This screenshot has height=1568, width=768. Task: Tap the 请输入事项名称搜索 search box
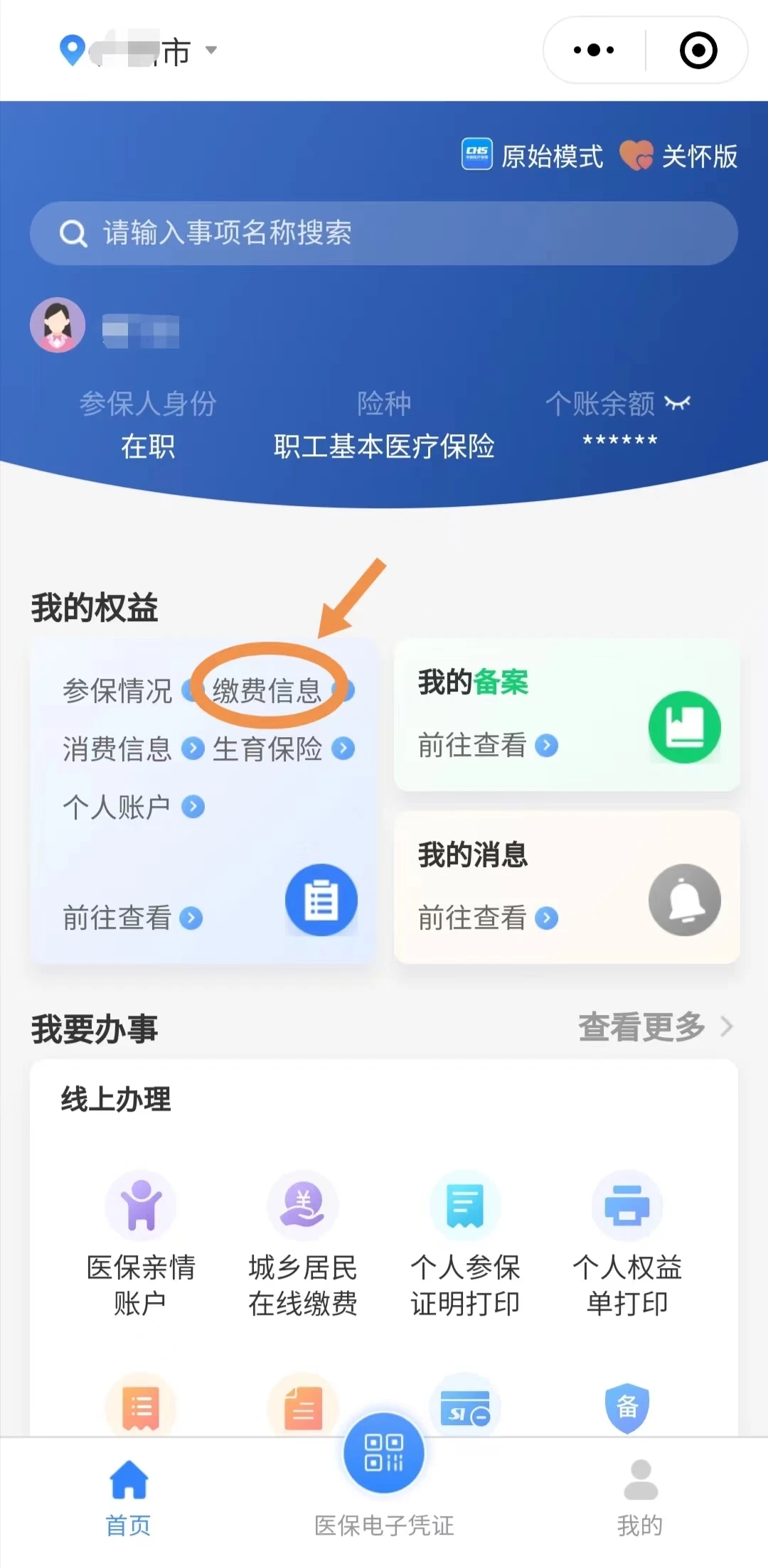click(x=383, y=233)
